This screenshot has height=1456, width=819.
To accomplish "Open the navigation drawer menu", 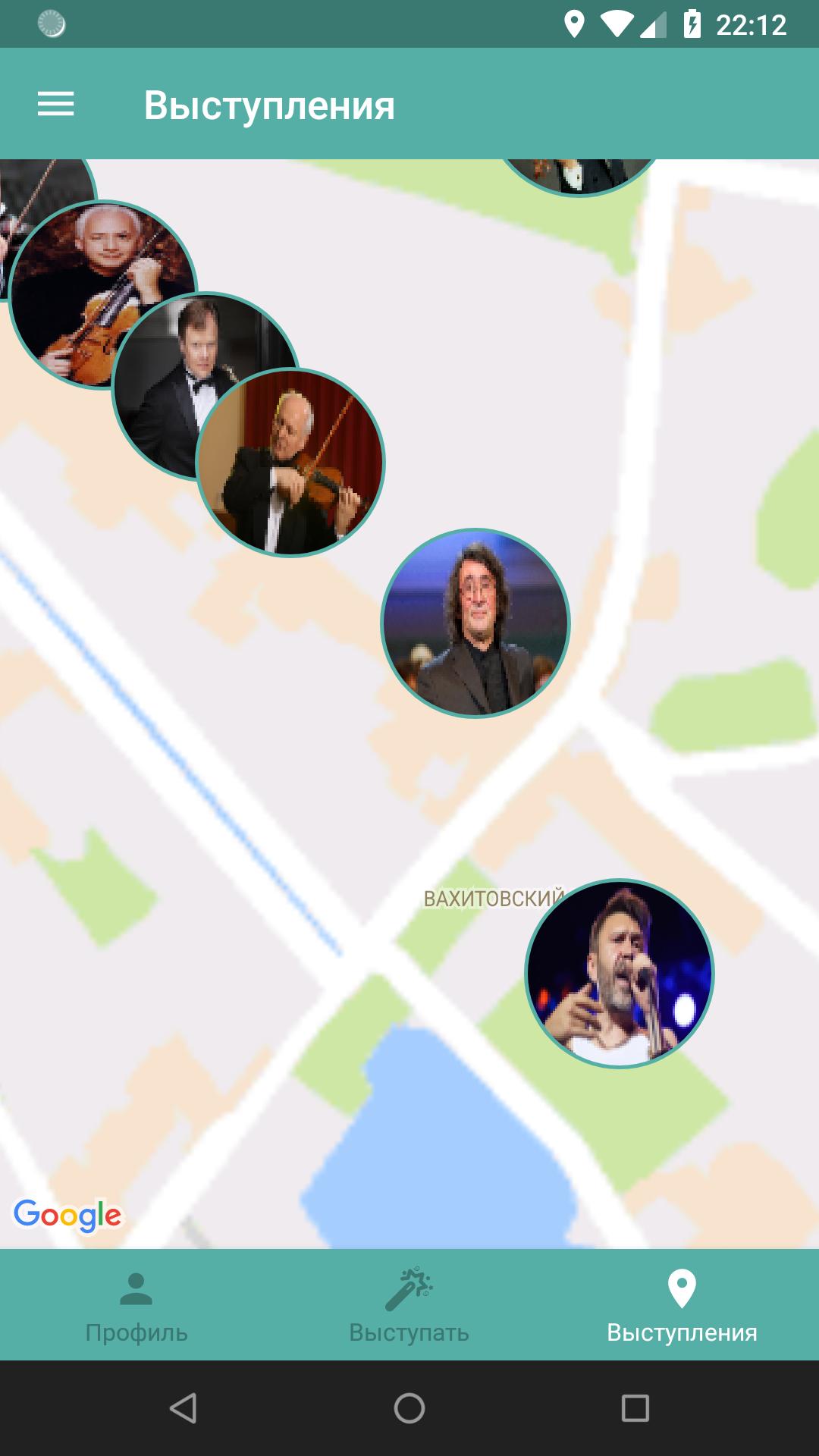I will pyautogui.click(x=57, y=105).
